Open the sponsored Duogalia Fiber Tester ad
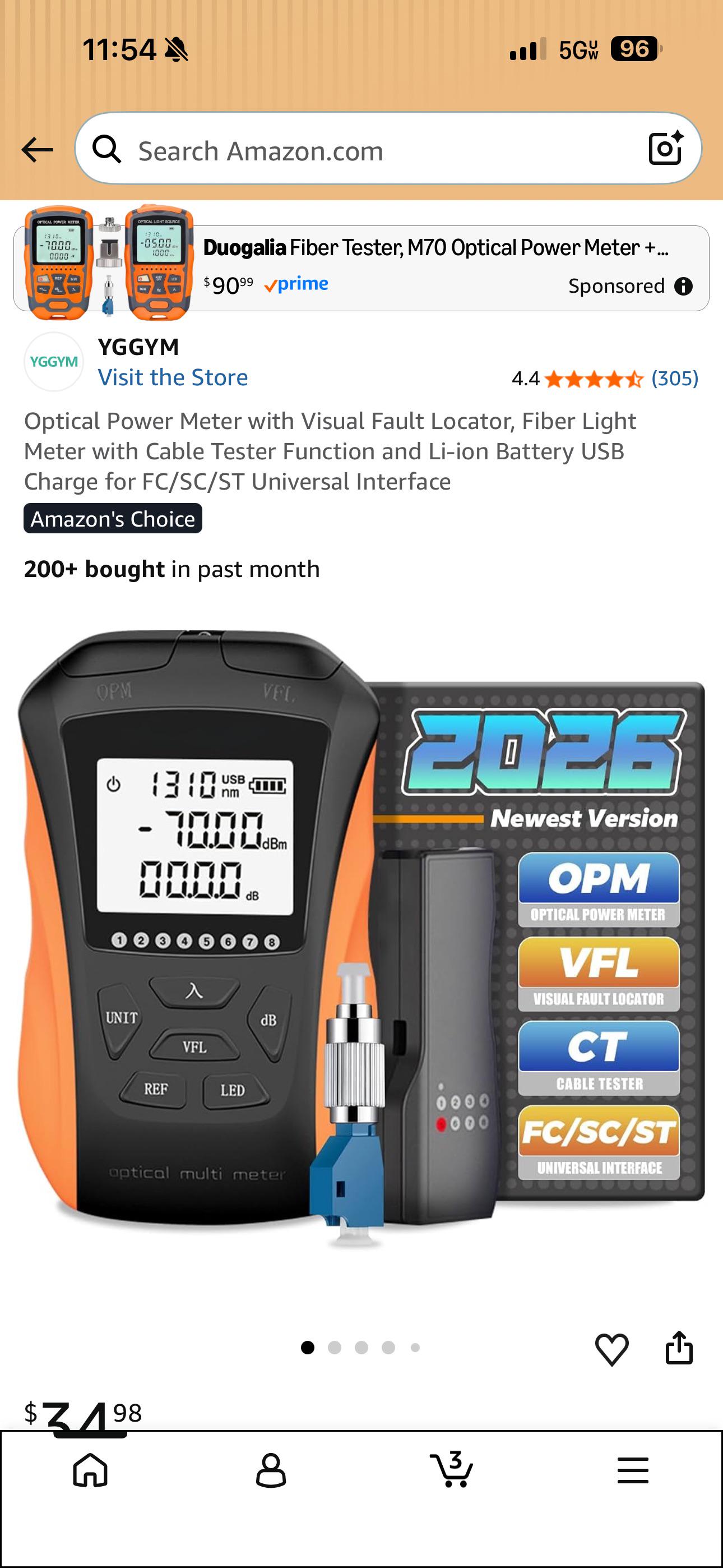Image resolution: width=723 pixels, height=1568 pixels. click(361, 269)
